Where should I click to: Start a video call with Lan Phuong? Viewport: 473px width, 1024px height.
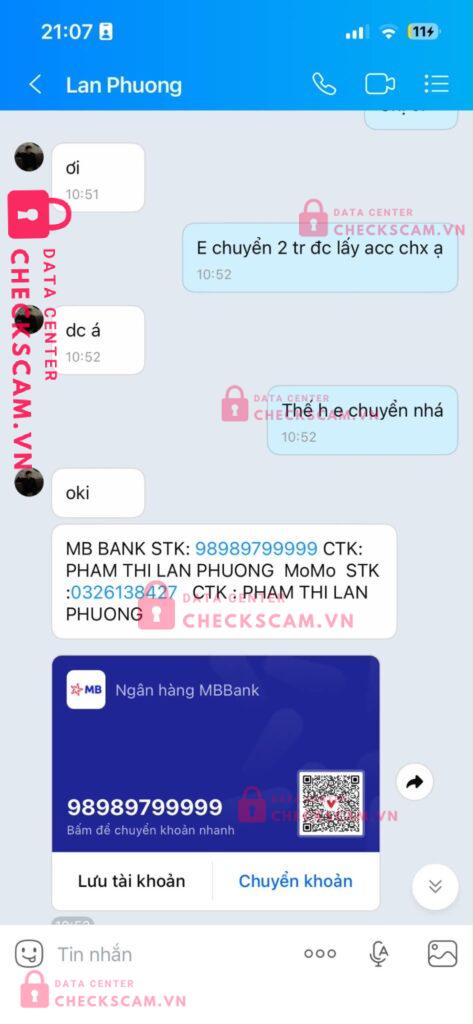(380, 84)
